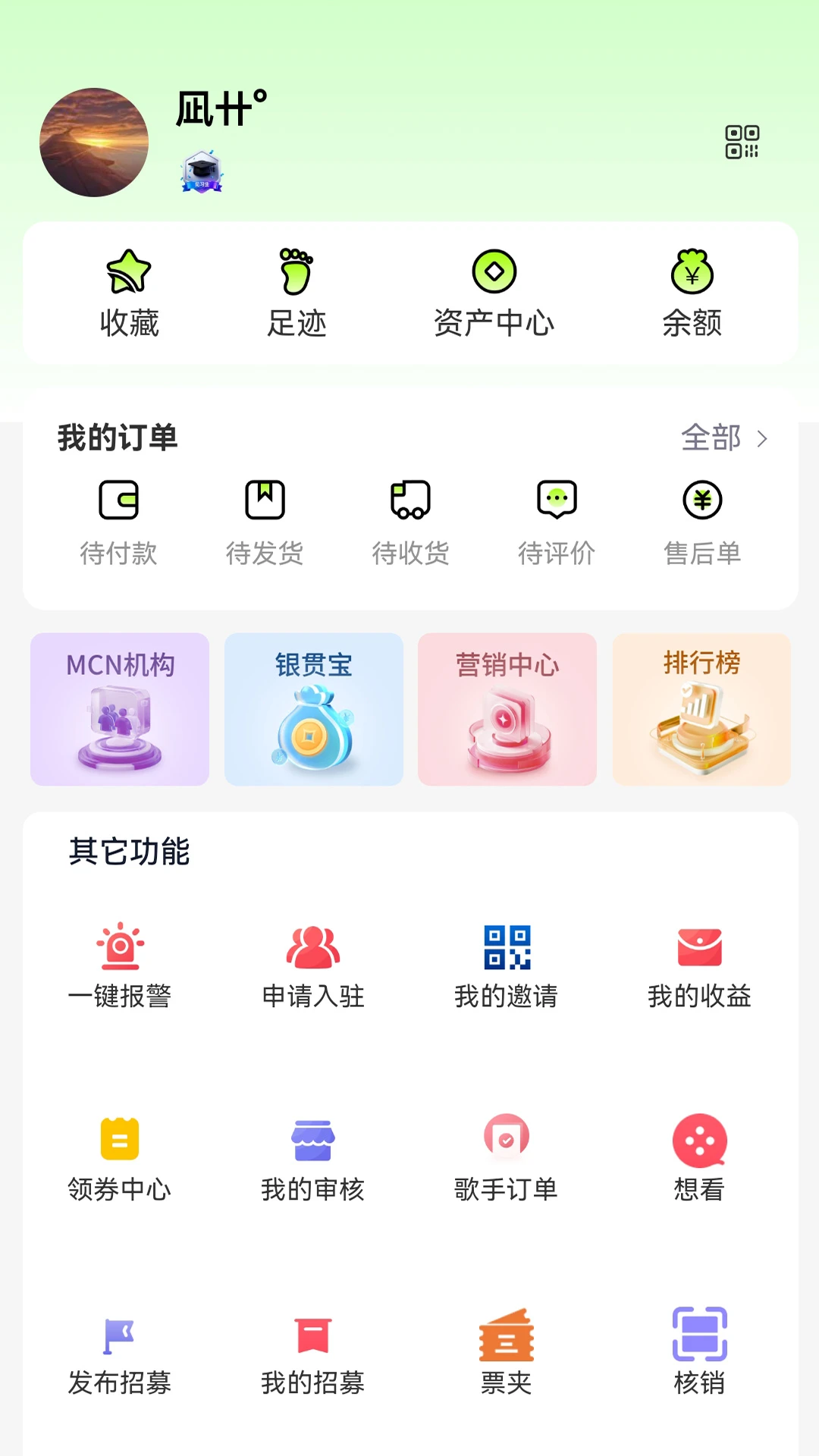Open the 营销中心 marketing center card
Viewport: 819px width, 1456px height.
(507, 710)
